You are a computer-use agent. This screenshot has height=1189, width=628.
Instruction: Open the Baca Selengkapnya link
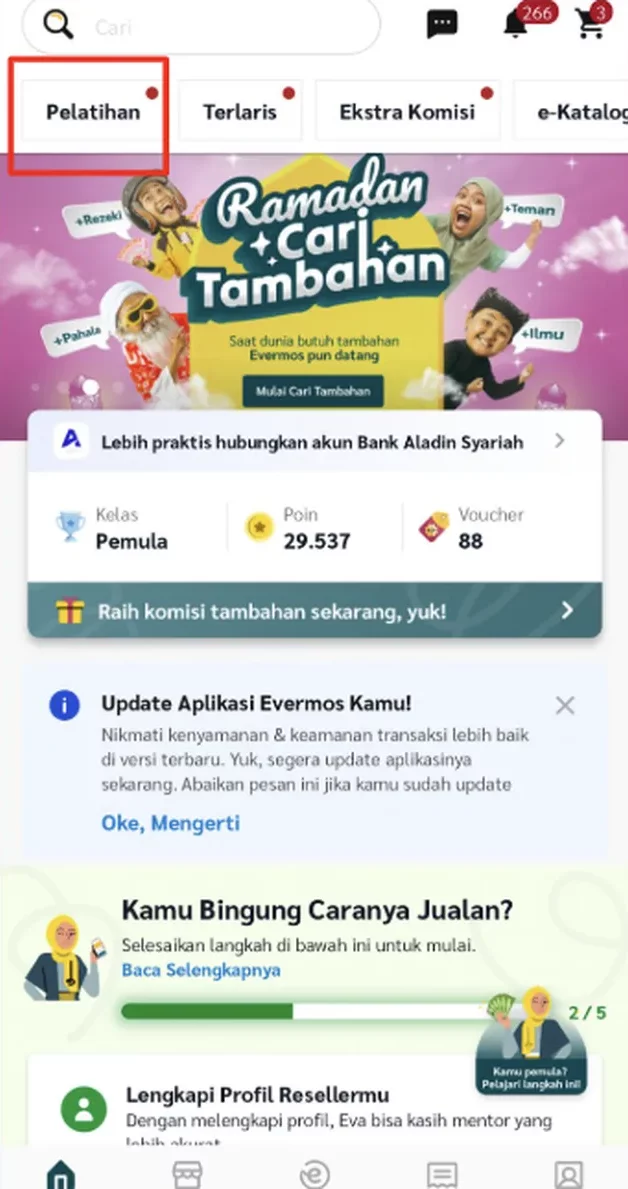click(201, 970)
